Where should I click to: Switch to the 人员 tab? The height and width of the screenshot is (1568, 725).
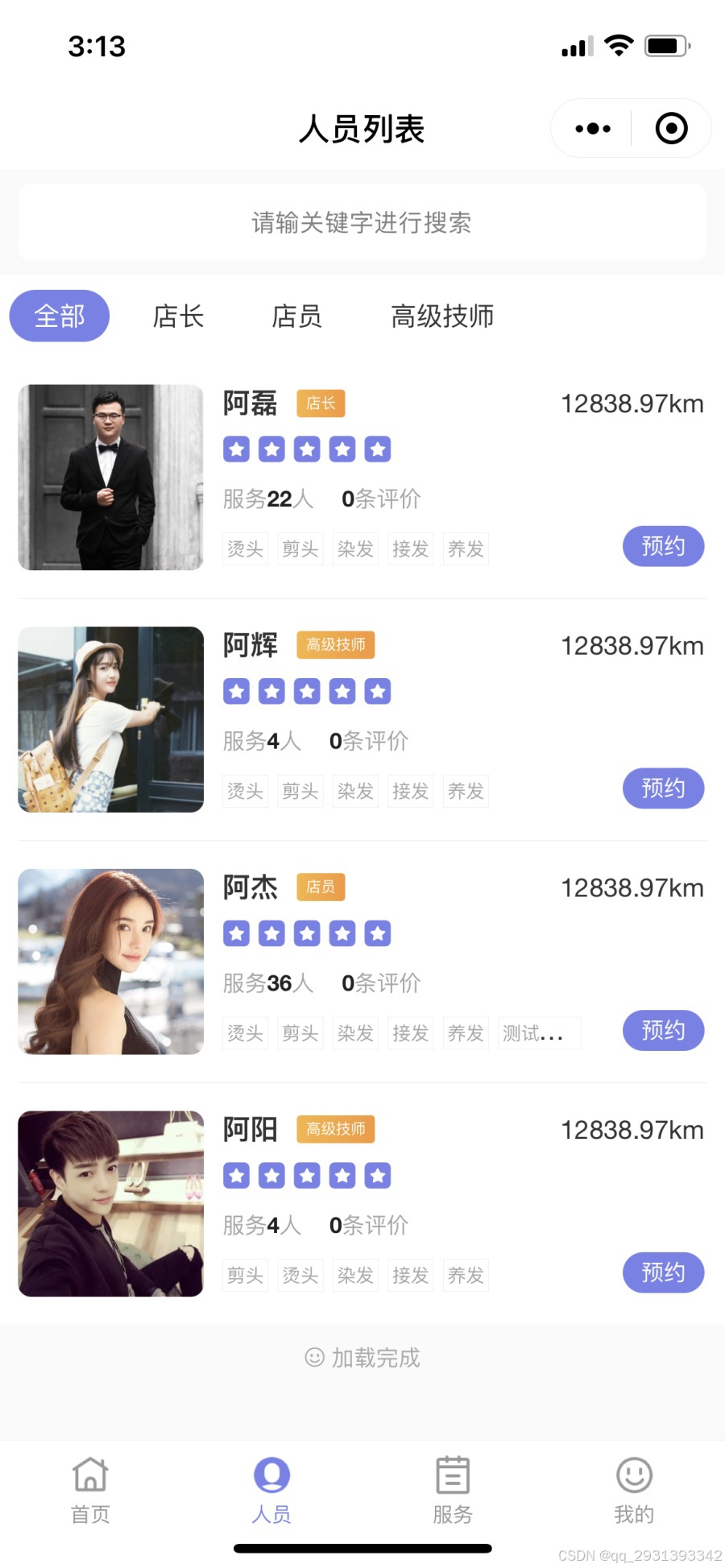(271, 1490)
